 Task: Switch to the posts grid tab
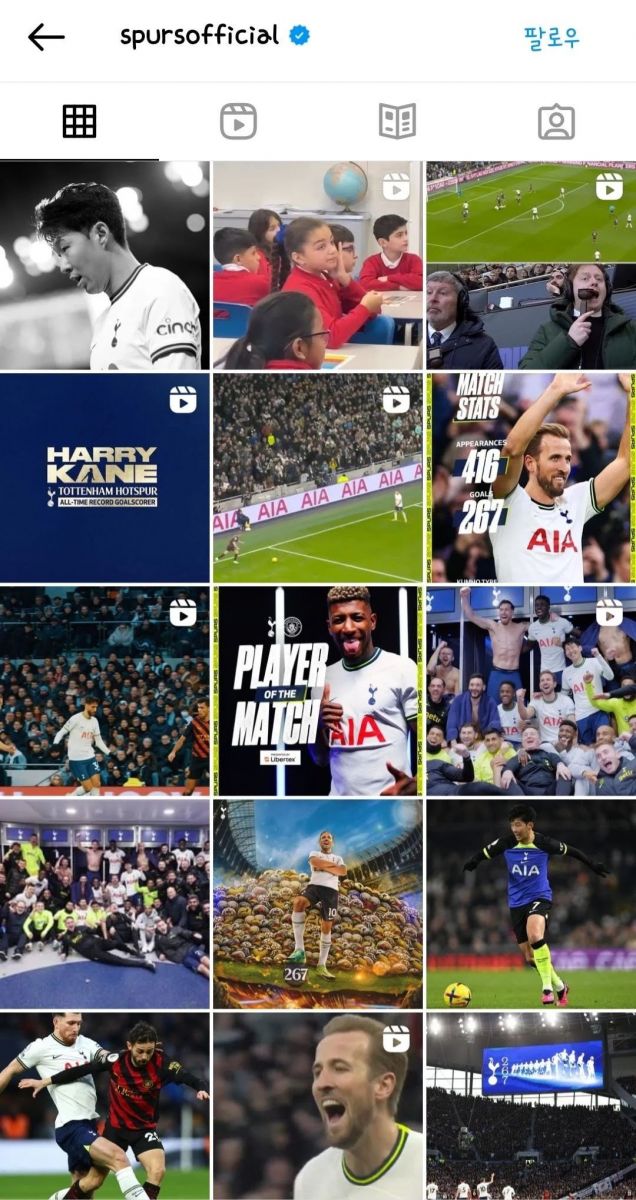pos(79,121)
